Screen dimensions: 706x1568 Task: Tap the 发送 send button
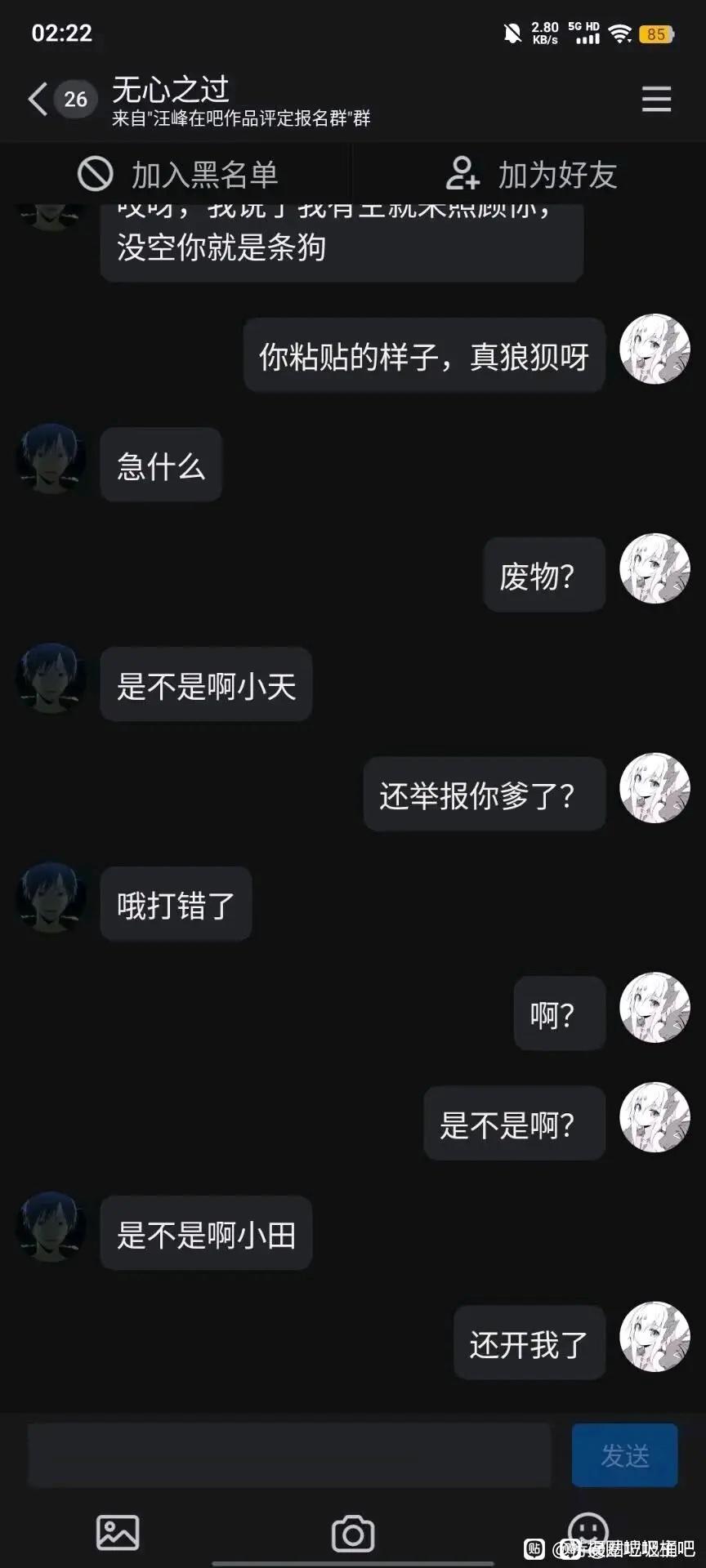click(625, 1455)
